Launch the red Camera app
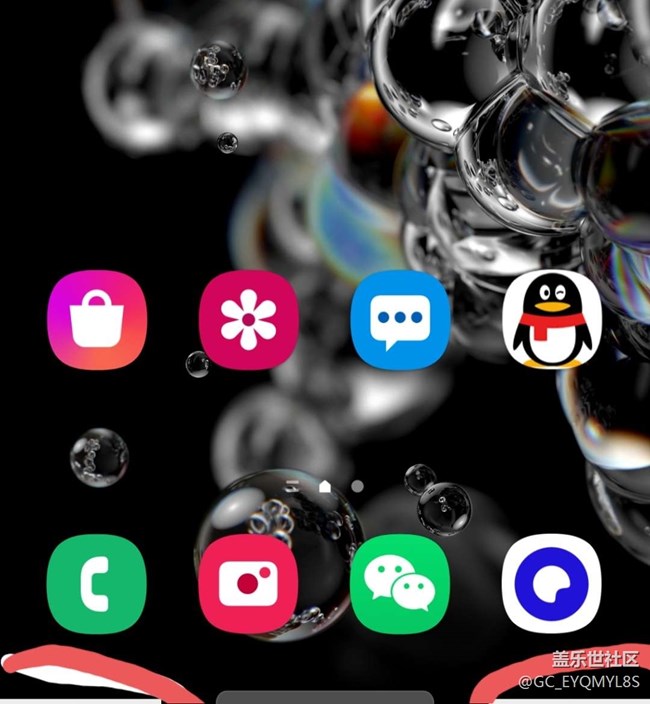Image resolution: width=650 pixels, height=704 pixels. click(x=248, y=584)
